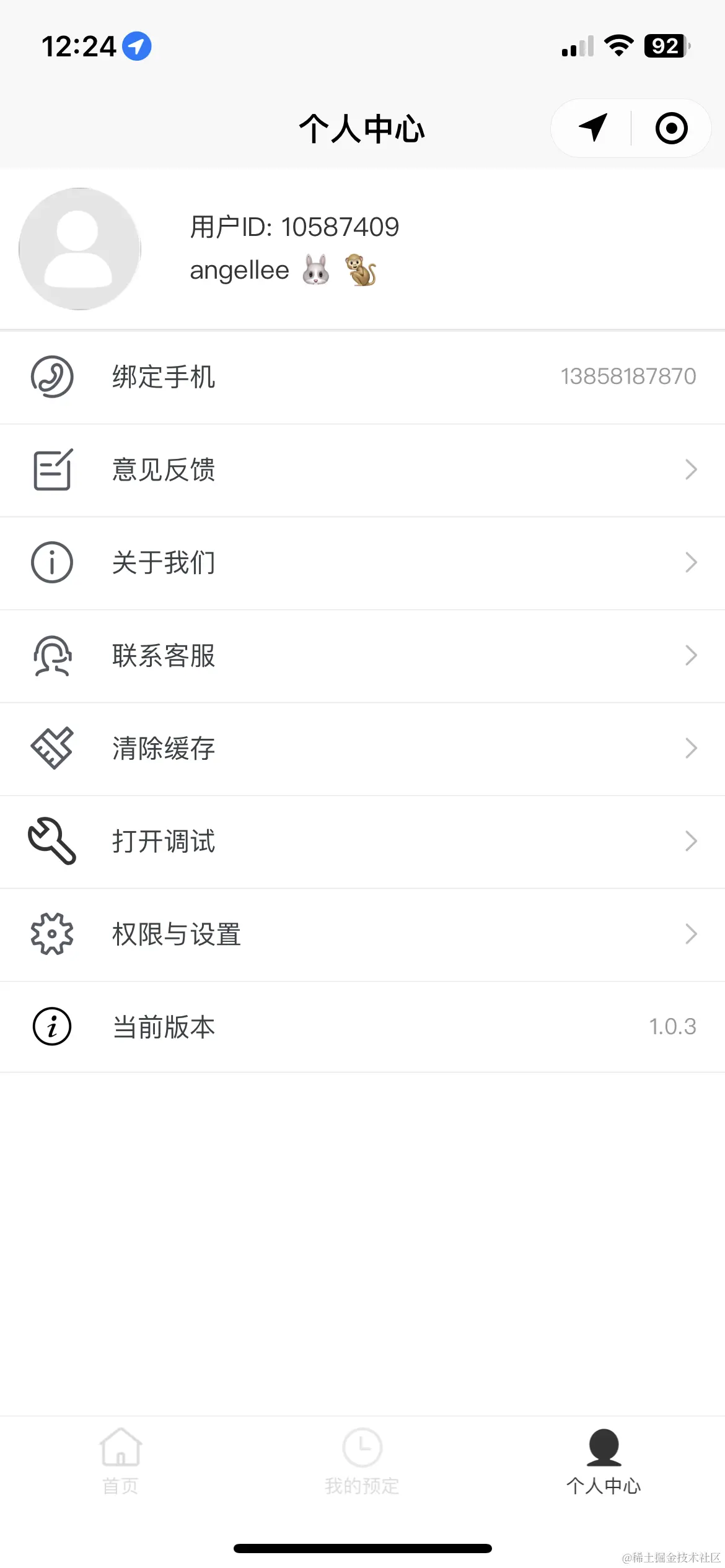The width and height of the screenshot is (725, 1568).
Task: Click the headset icon for 联系客服
Action: [52, 655]
